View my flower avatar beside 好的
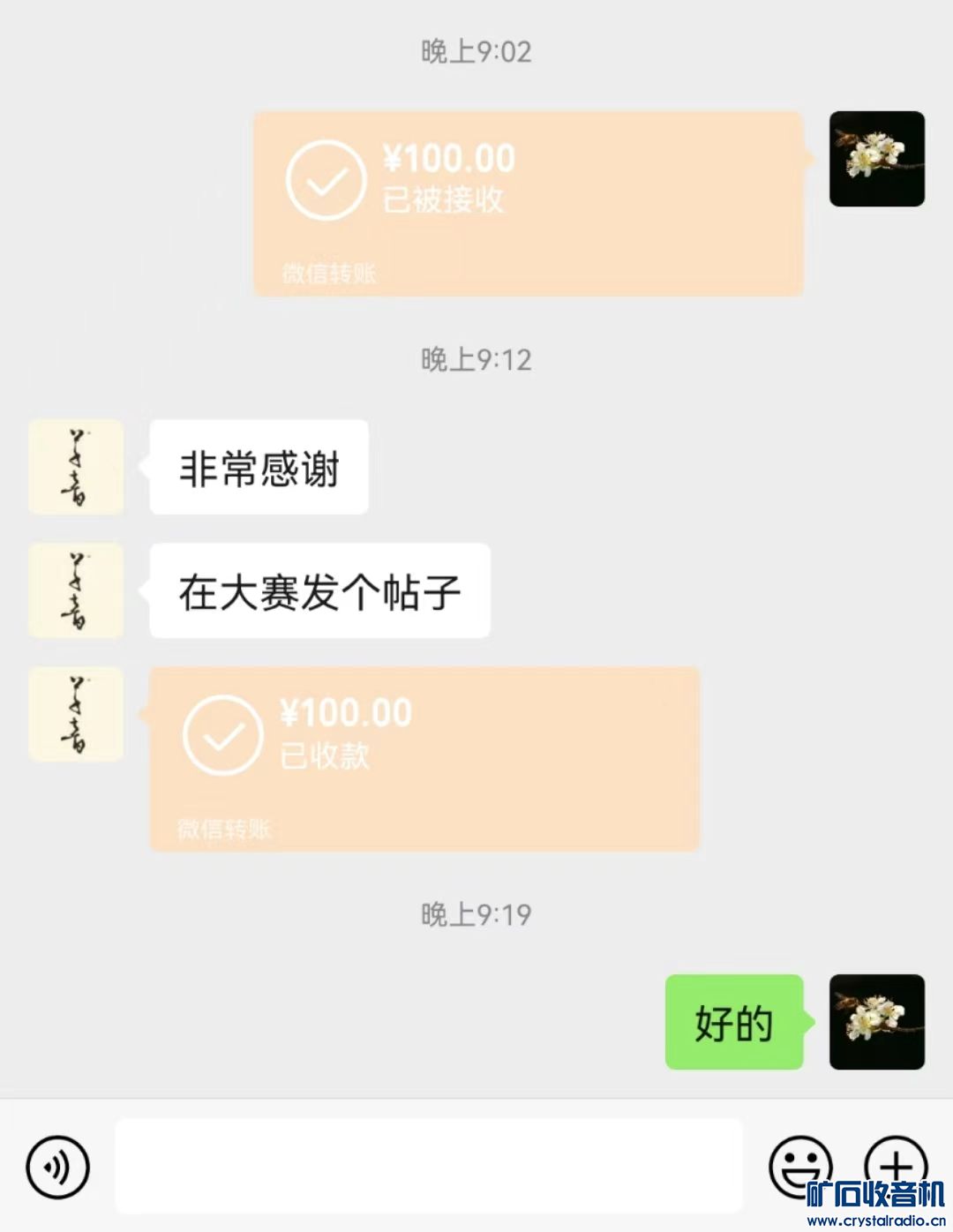 (x=876, y=1022)
